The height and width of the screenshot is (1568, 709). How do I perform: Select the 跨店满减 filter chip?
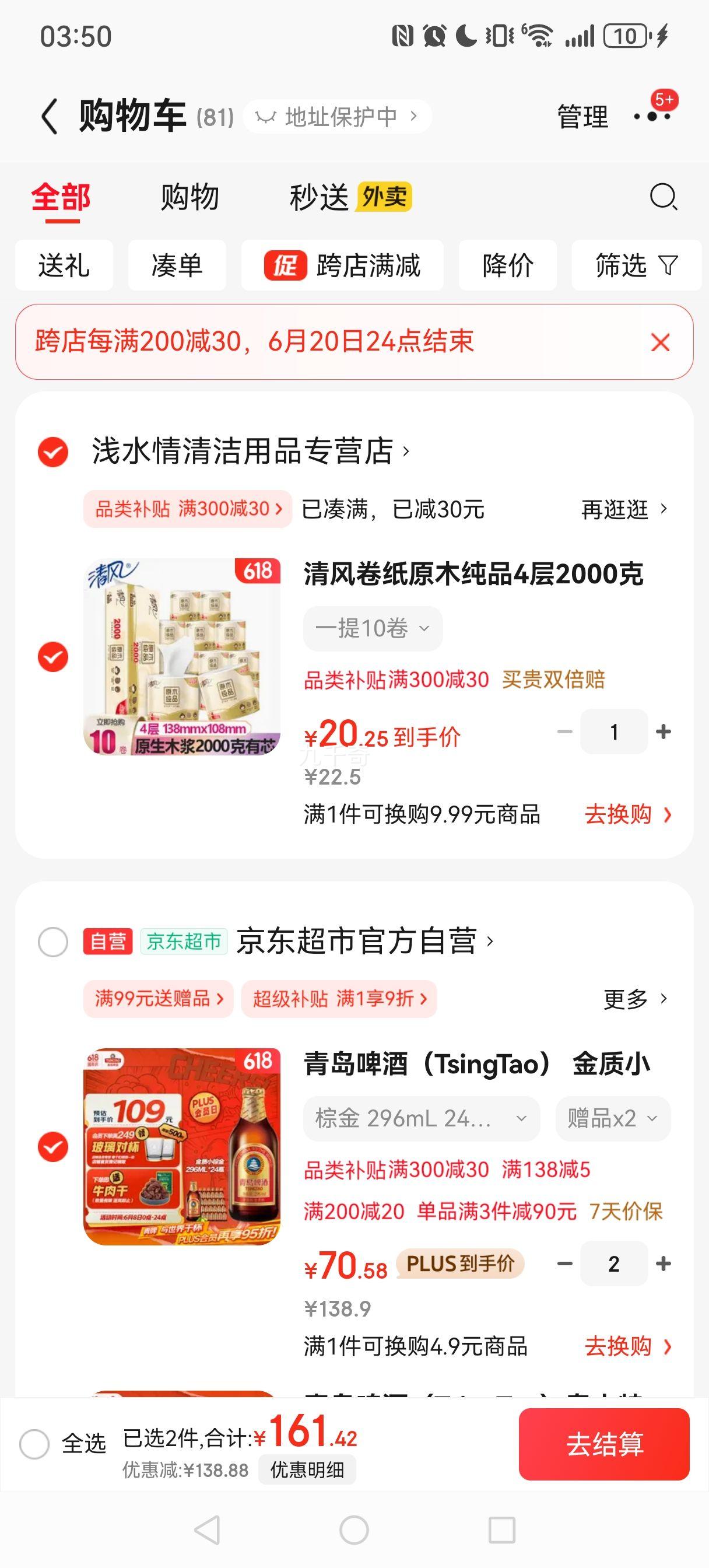pyautogui.click(x=342, y=265)
